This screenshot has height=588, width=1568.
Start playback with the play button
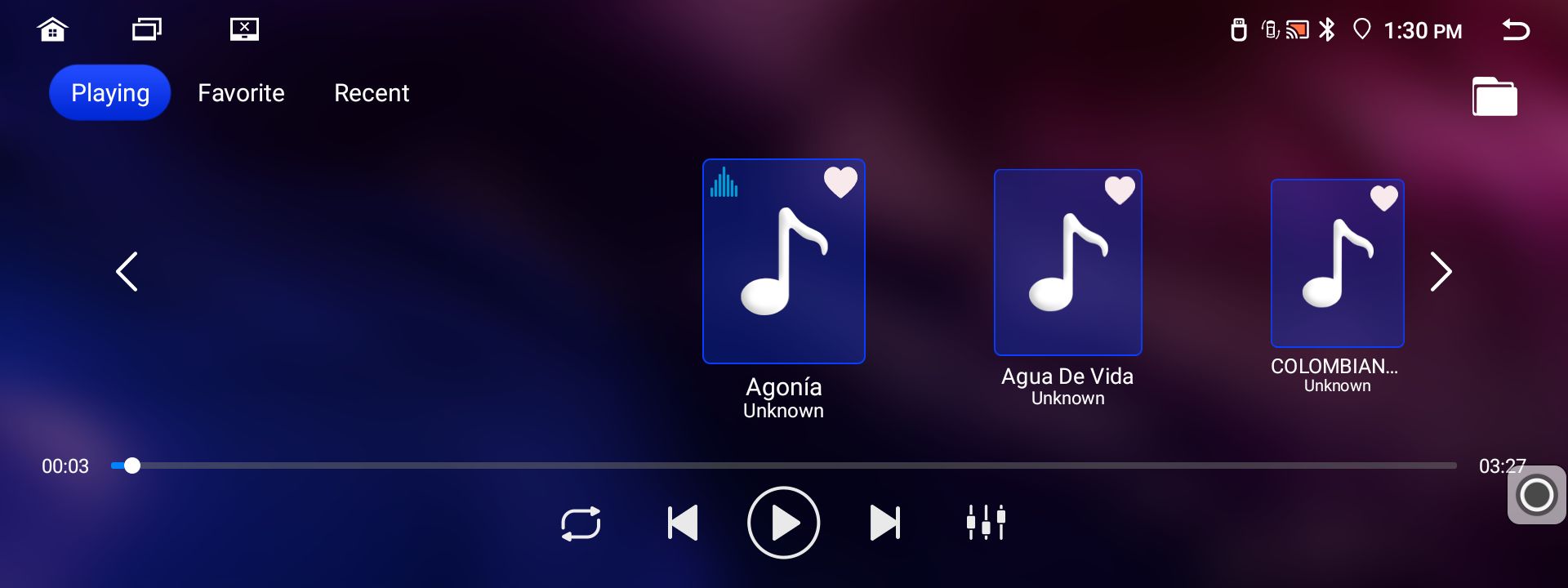click(783, 523)
